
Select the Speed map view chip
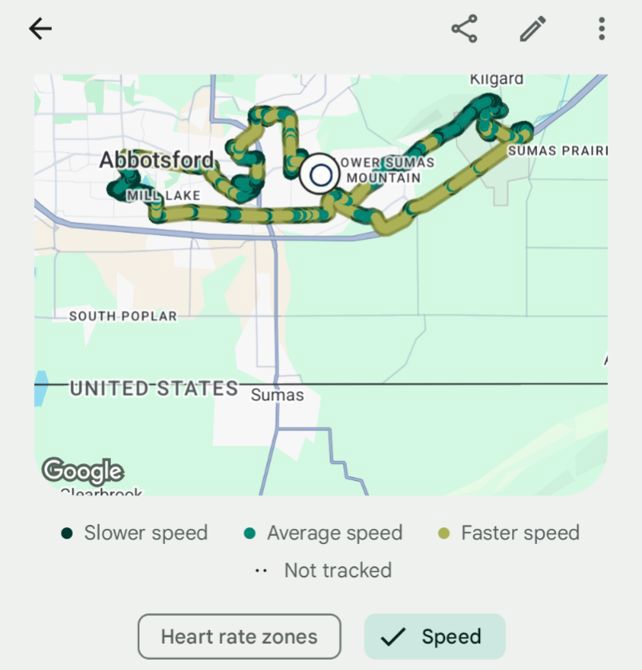pos(434,636)
